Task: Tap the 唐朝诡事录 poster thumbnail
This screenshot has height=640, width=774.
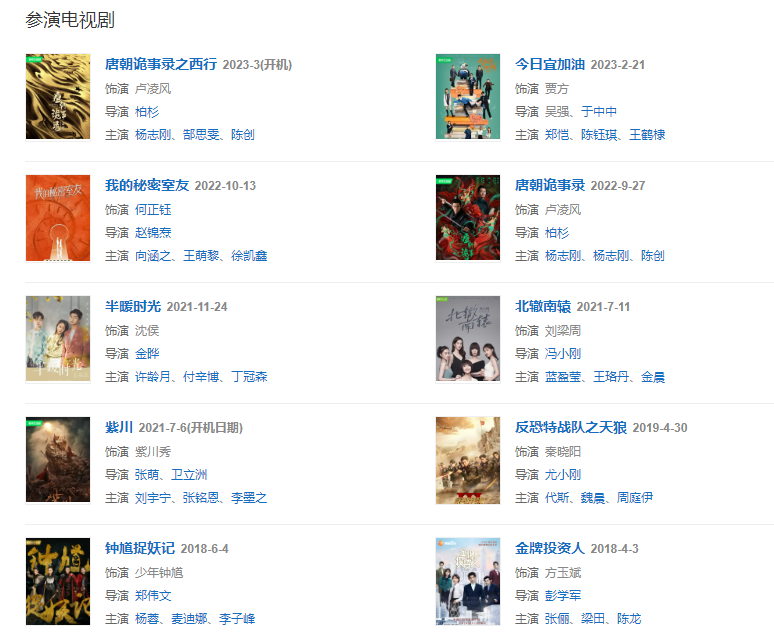Action: [x=467, y=218]
